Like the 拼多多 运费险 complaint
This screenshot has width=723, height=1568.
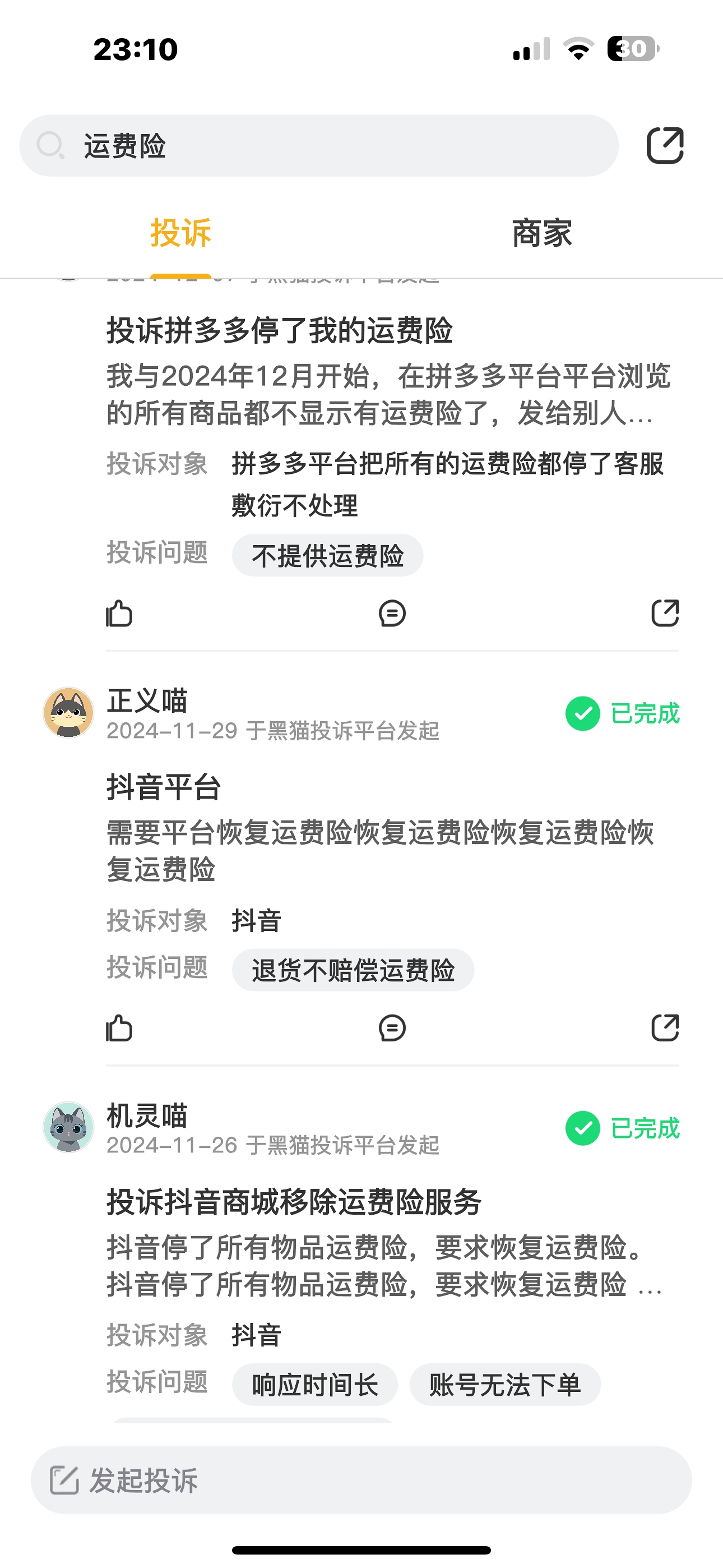click(119, 613)
